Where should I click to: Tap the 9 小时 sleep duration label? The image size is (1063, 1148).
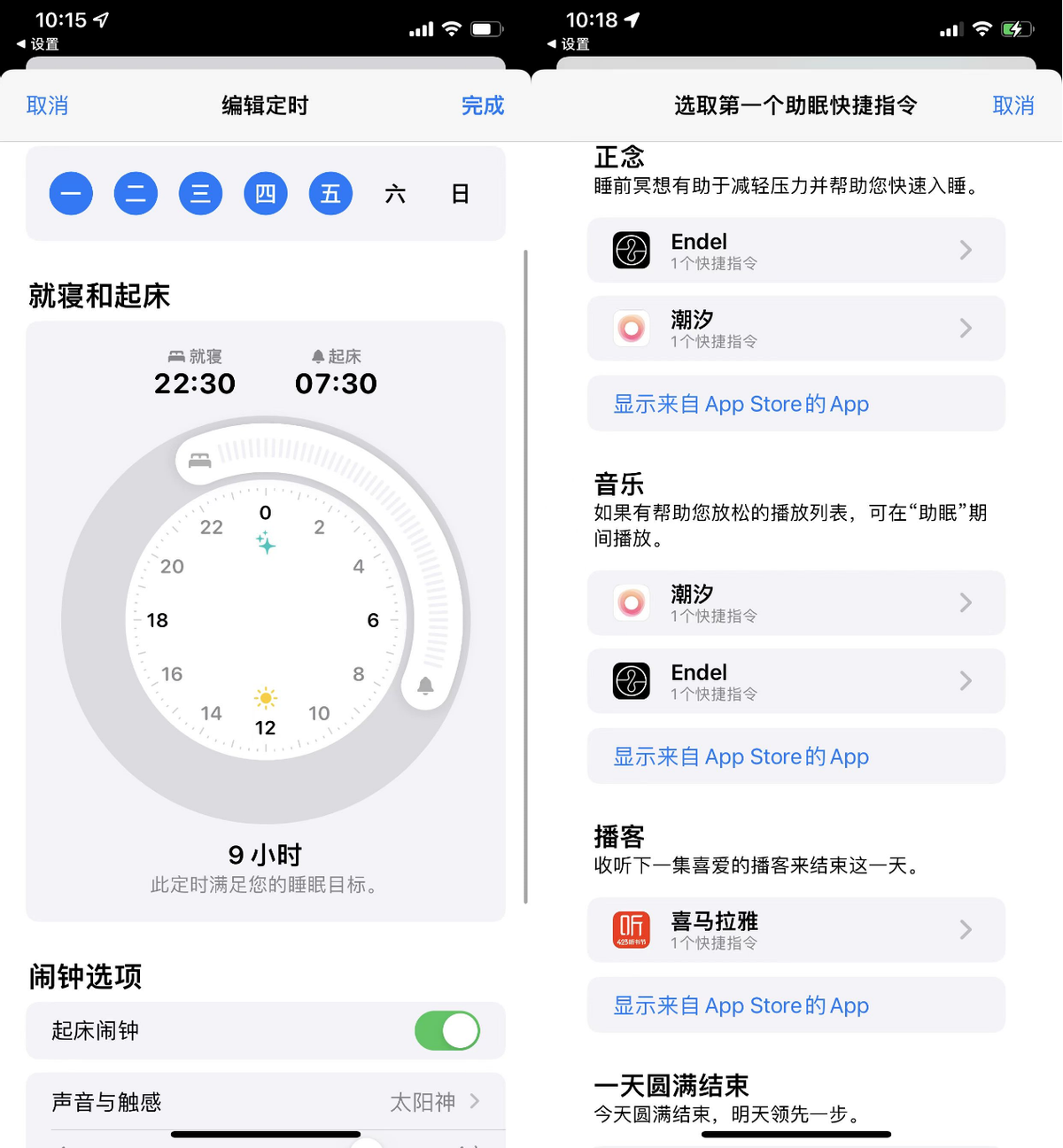(264, 854)
